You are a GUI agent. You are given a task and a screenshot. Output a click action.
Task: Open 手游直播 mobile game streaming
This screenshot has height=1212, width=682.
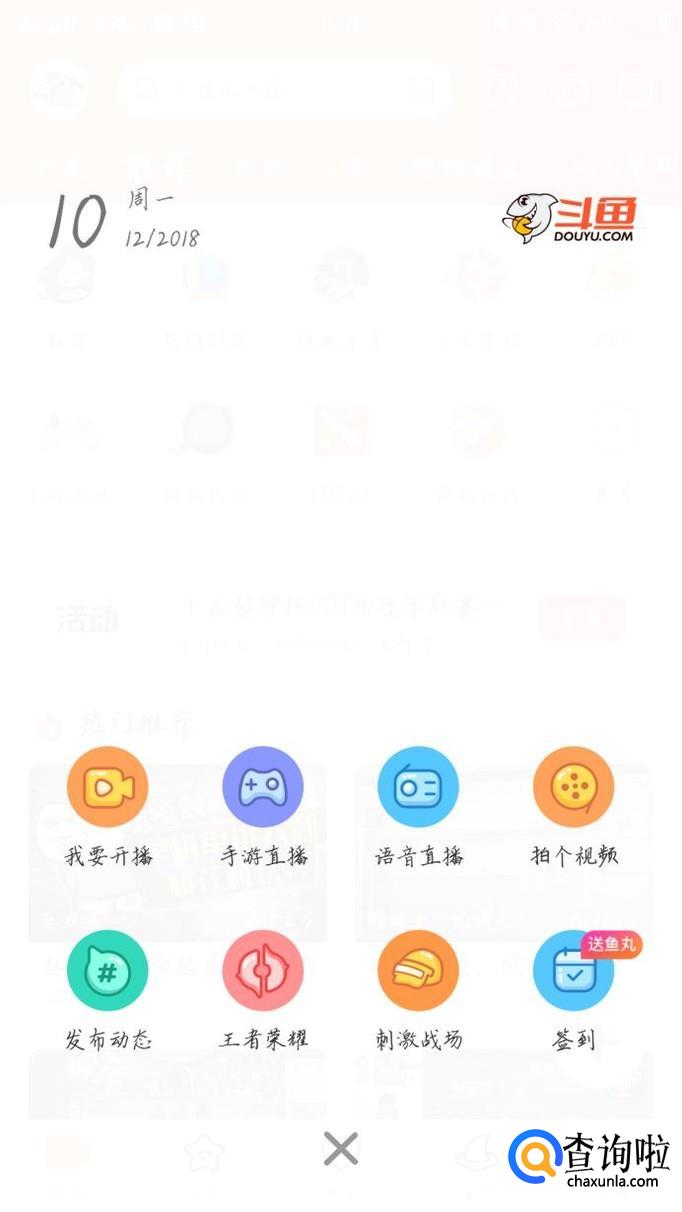(263, 788)
